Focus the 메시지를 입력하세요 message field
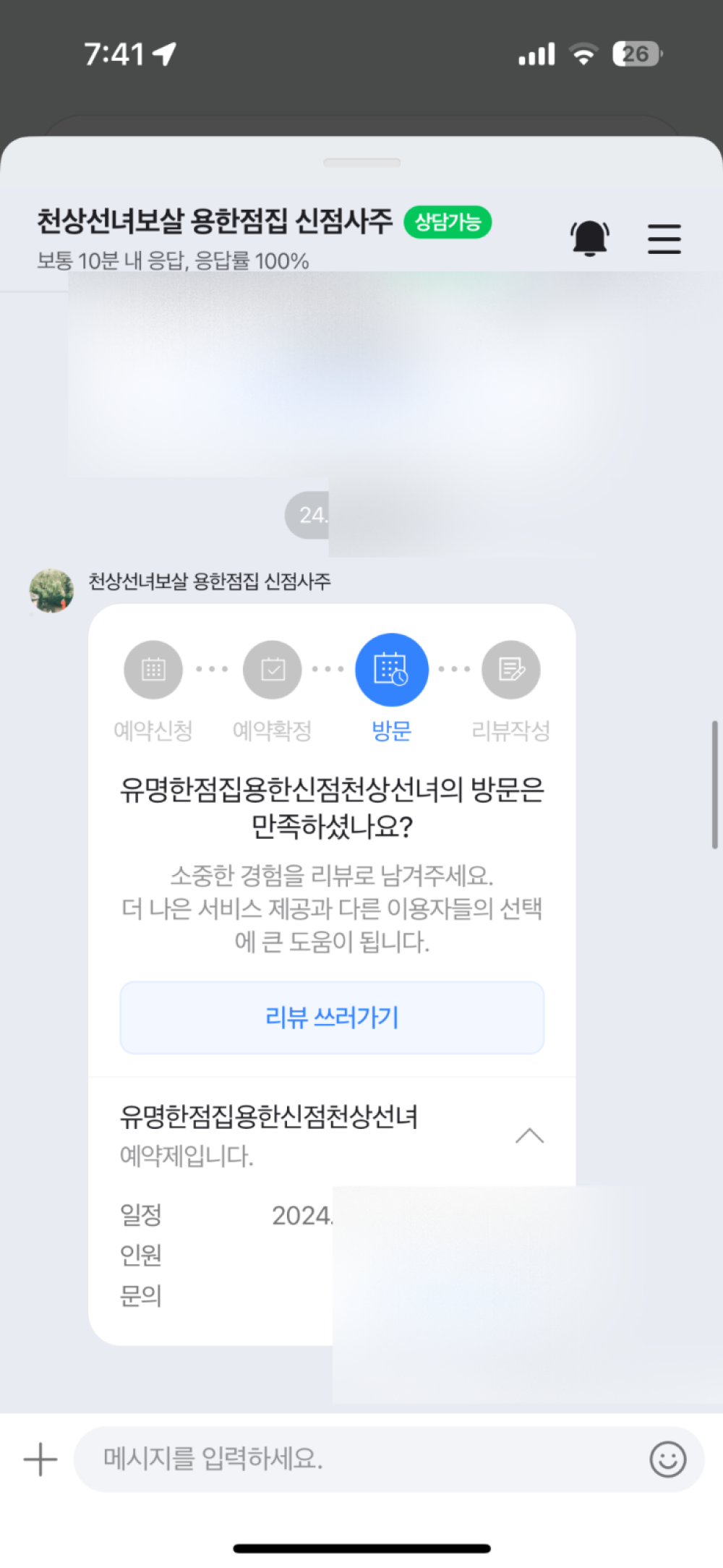723x1568 pixels. point(361,1459)
